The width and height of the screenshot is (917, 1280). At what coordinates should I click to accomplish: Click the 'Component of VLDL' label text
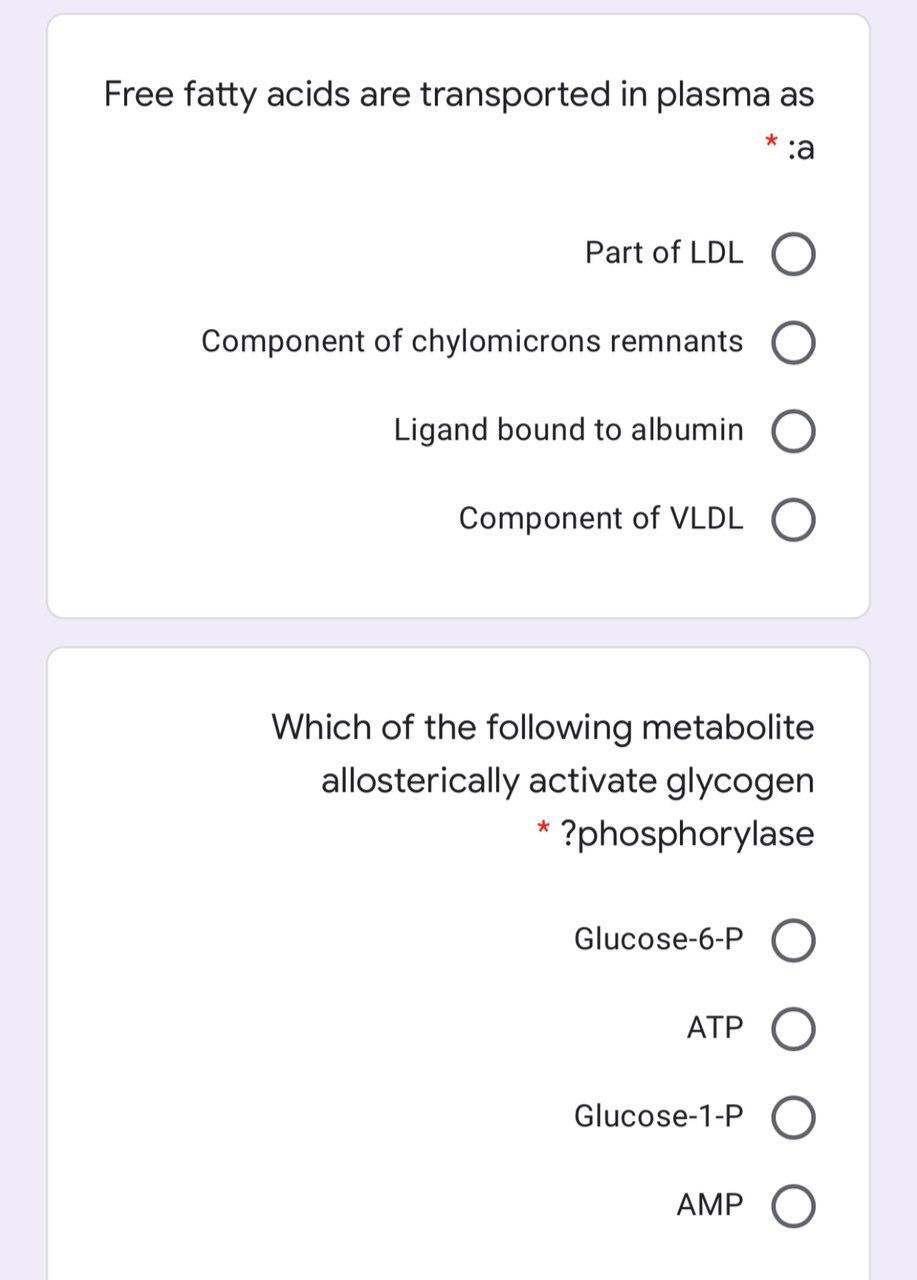click(600, 518)
